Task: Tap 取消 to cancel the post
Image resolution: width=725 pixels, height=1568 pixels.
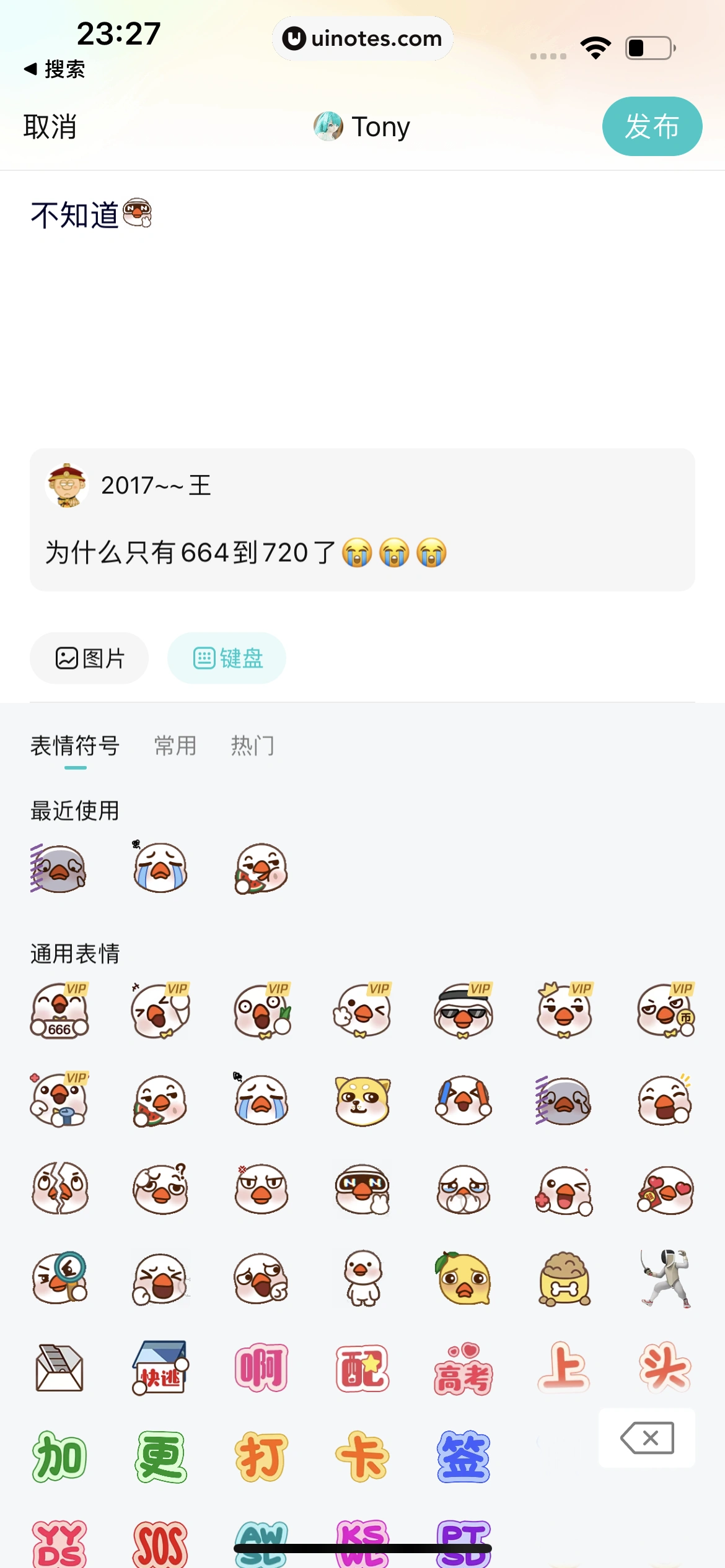Action: 50,127
